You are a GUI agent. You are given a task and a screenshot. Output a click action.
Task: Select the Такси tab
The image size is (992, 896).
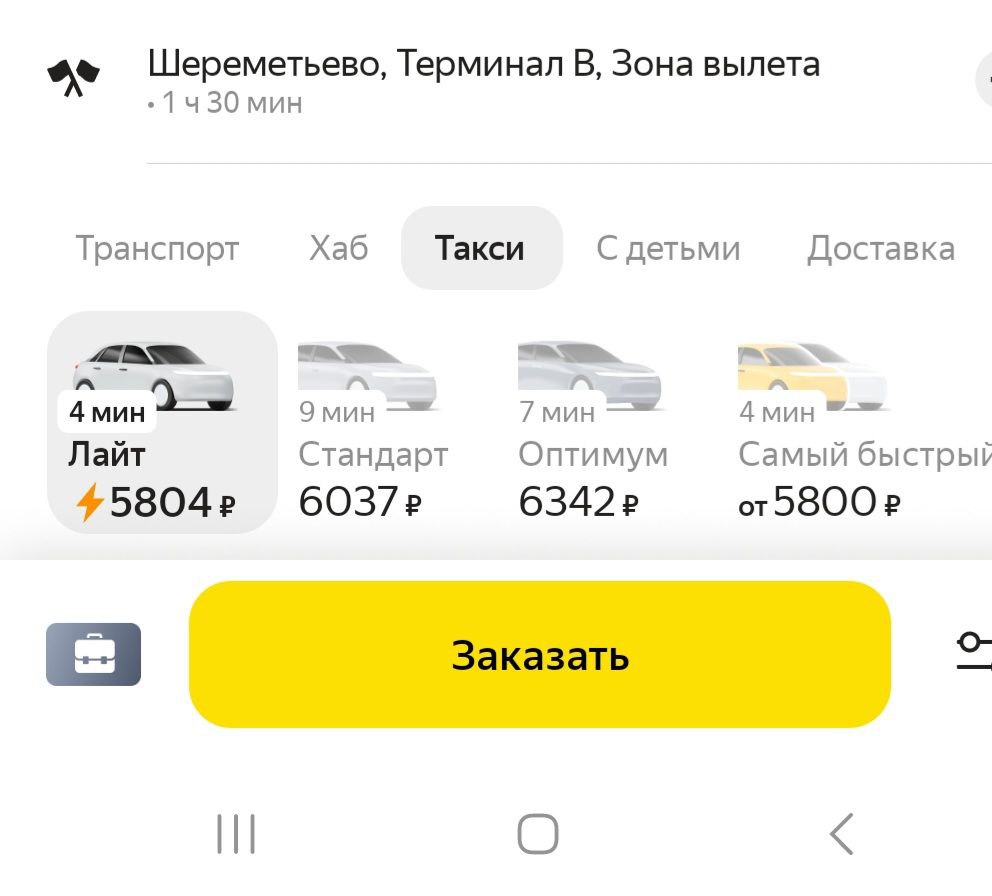pyautogui.click(x=480, y=248)
